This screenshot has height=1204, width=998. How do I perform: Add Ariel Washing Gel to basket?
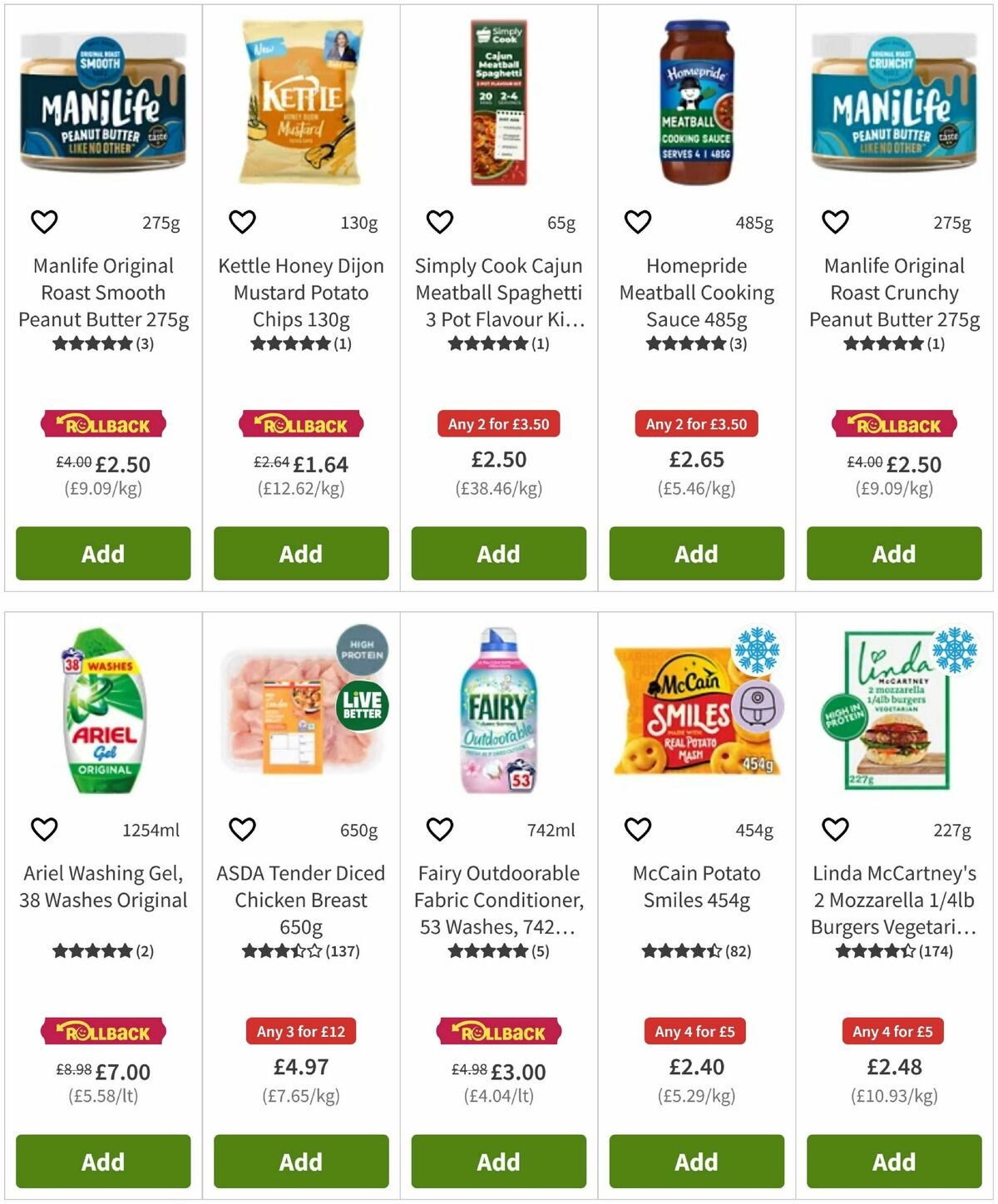click(x=102, y=1162)
